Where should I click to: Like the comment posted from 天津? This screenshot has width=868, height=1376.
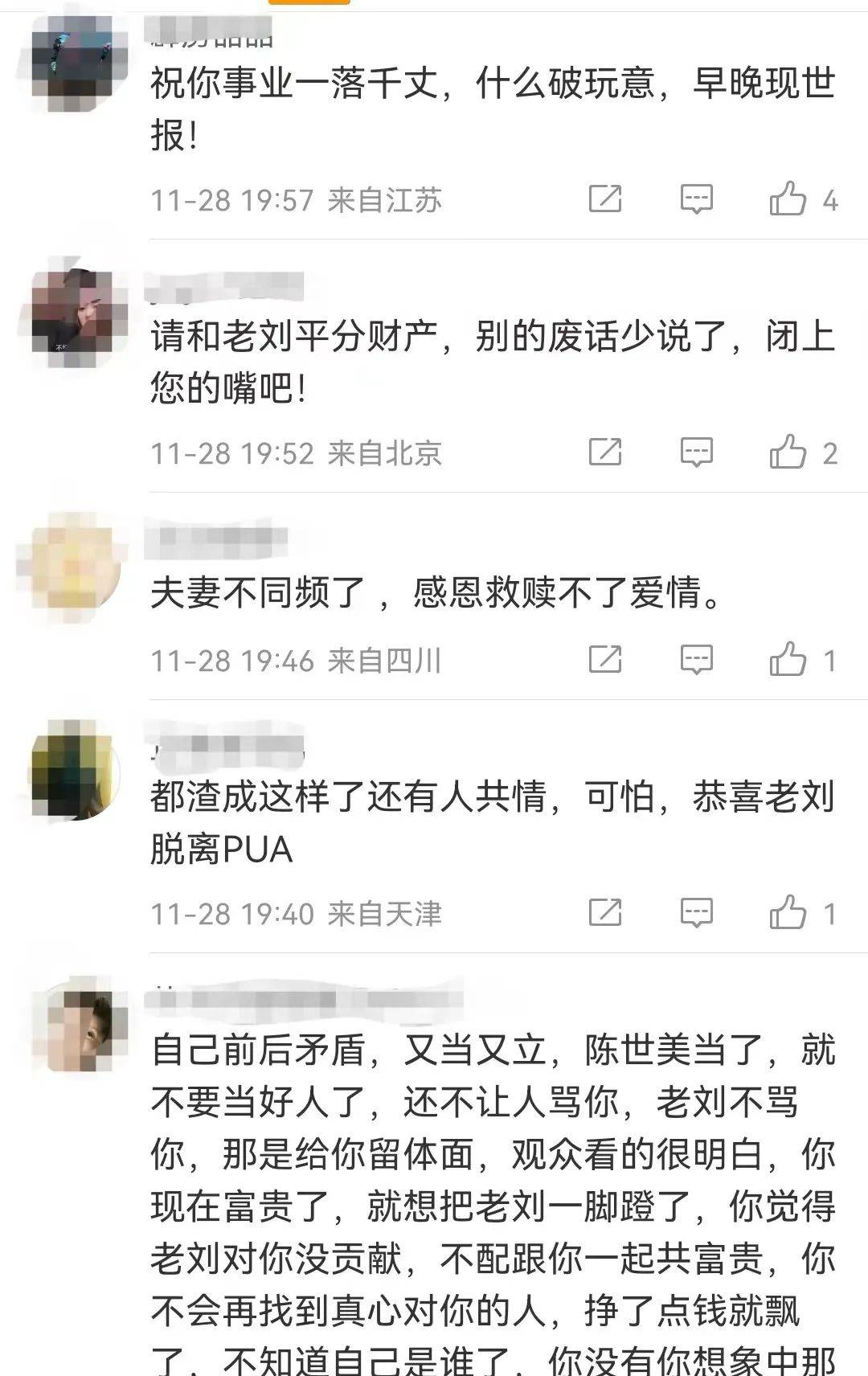(x=788, y=913)
